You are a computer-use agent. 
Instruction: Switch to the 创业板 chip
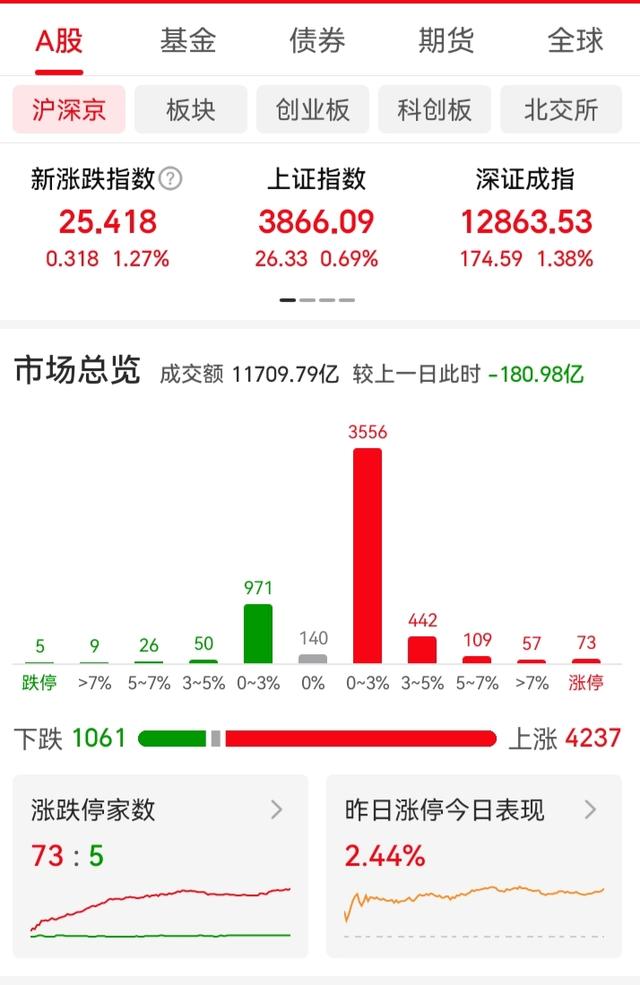(x=313, y=109)
